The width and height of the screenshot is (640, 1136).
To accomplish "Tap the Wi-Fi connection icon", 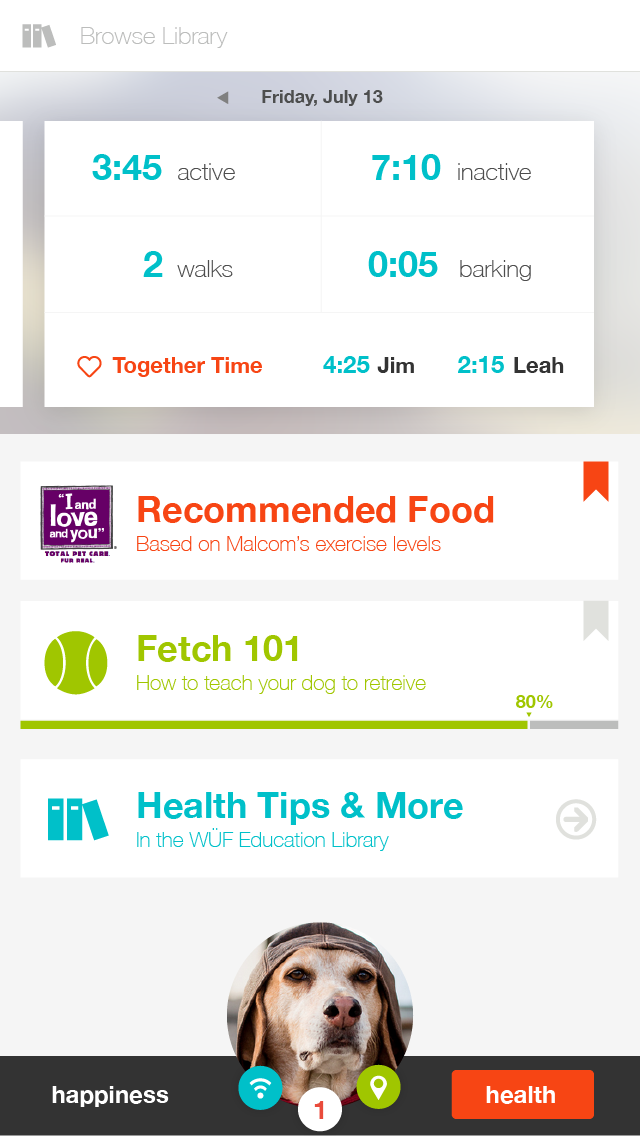I will coord(260,1087).
